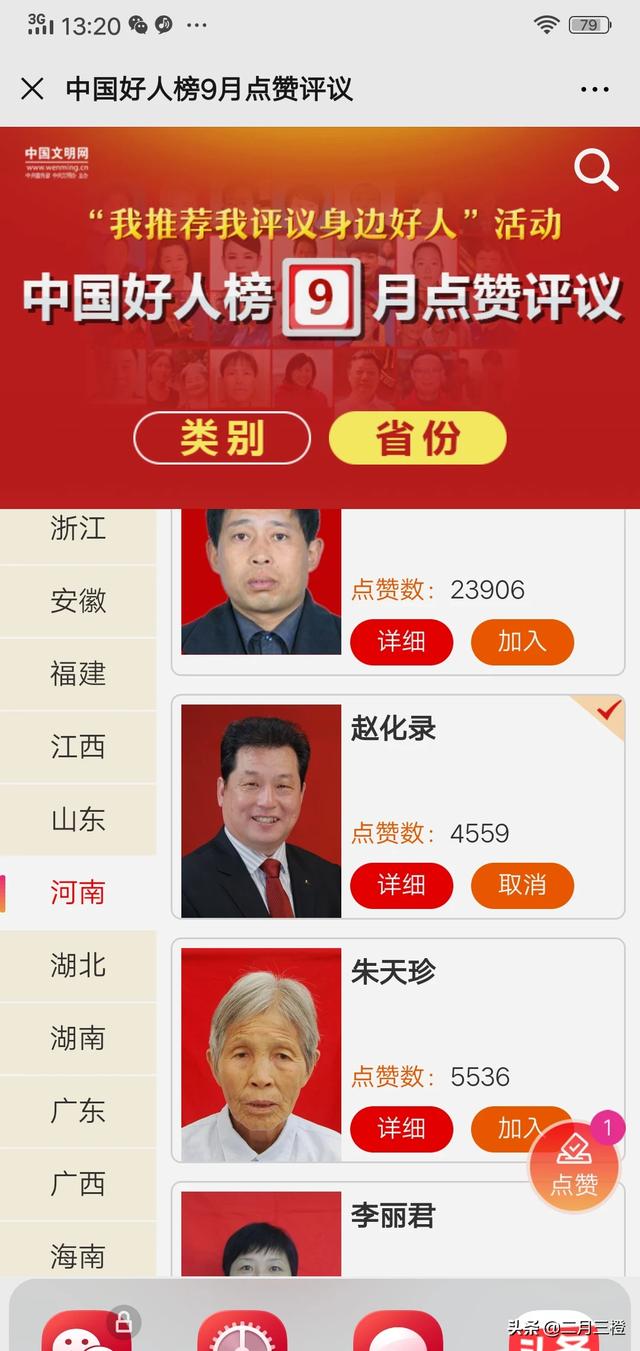Choose the 湖南 province
The image size is (640, 1351).
(x=78, y=1038)
